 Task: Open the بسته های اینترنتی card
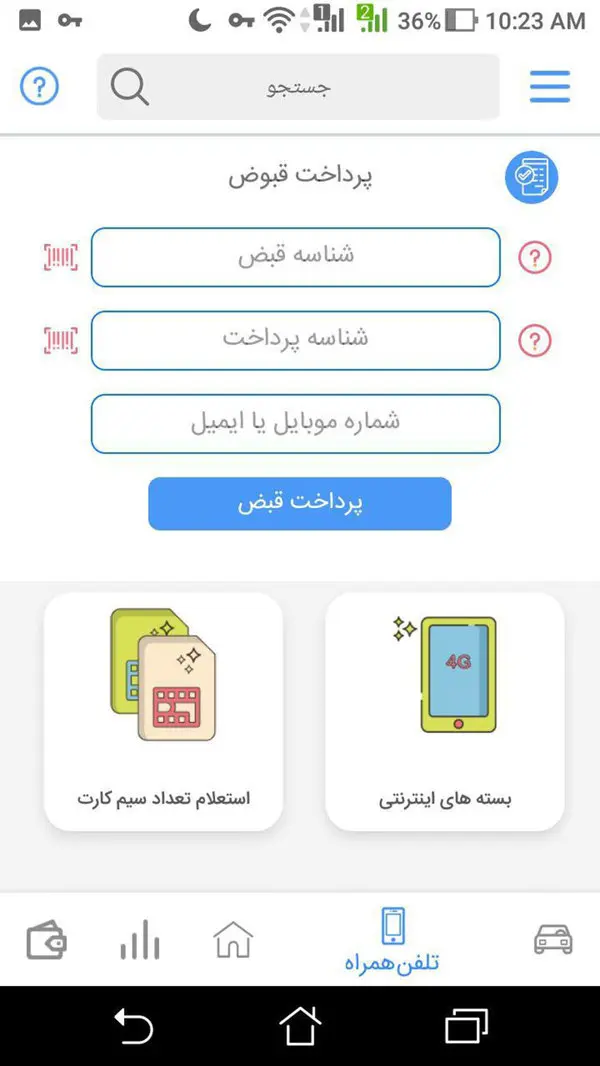click(445, 710)
